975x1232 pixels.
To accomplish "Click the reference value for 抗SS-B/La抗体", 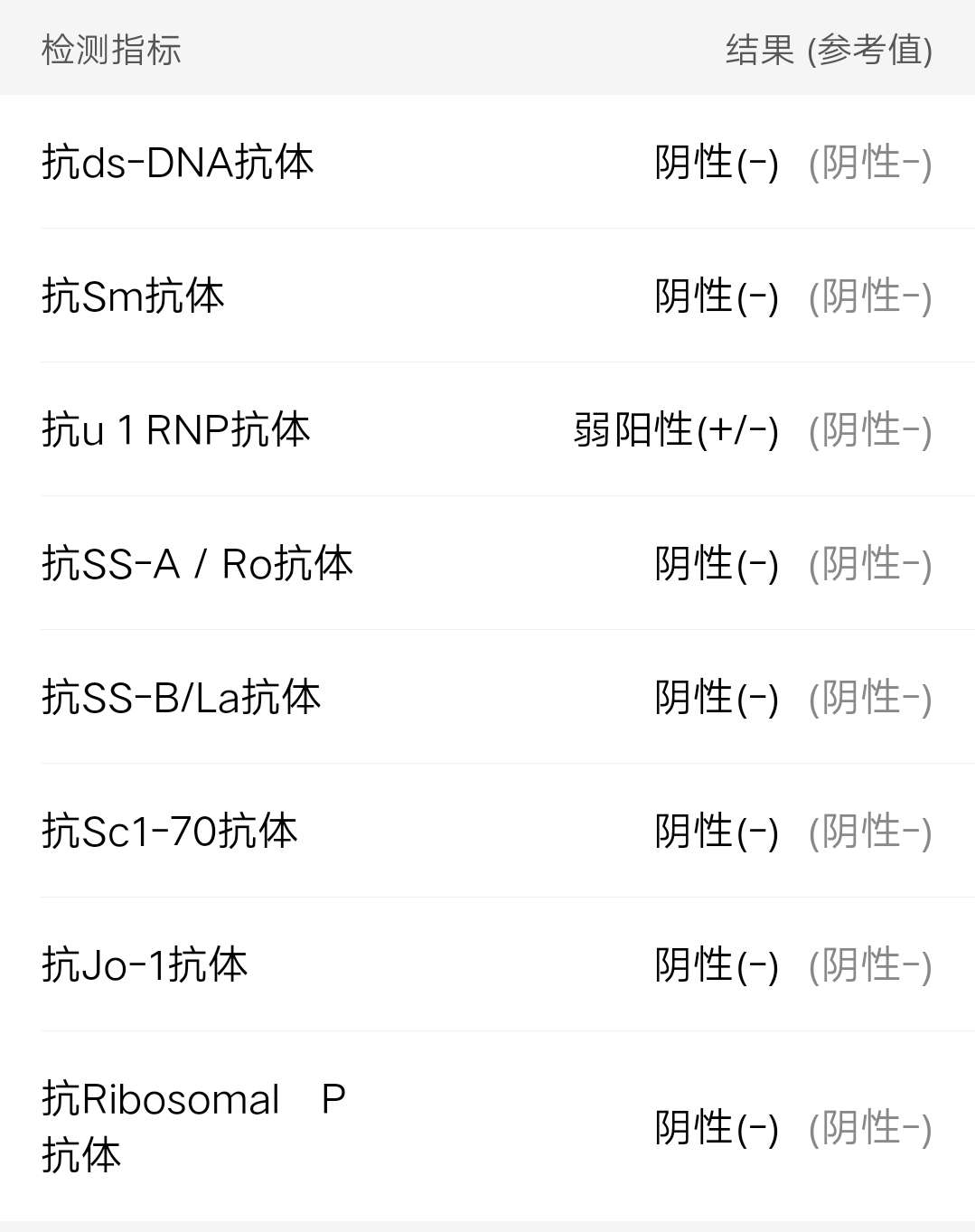I will pos(870,697).
